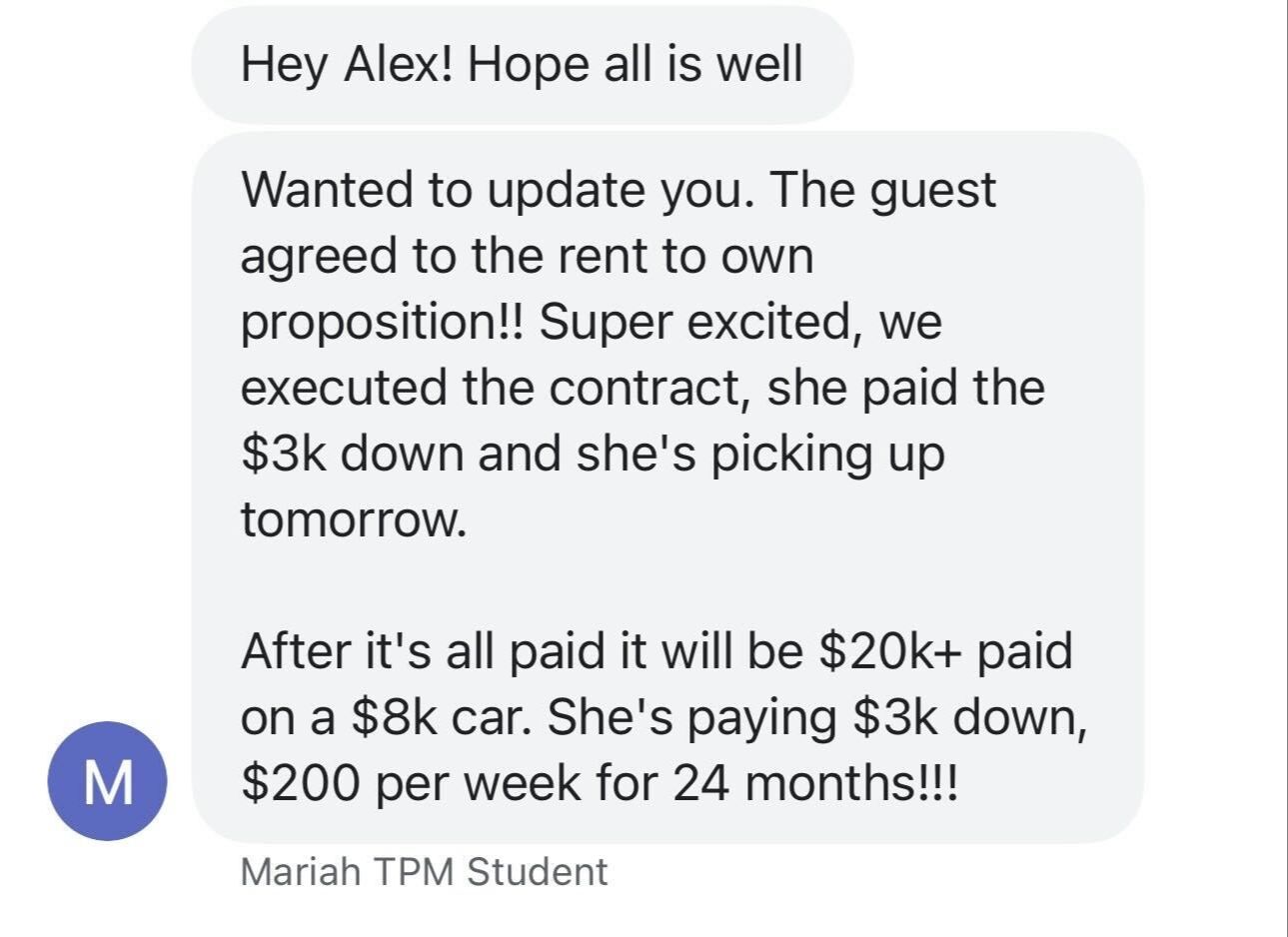Open Mariah's profile avatar
The image size is (1288, 937).
[x=109, y=781]
